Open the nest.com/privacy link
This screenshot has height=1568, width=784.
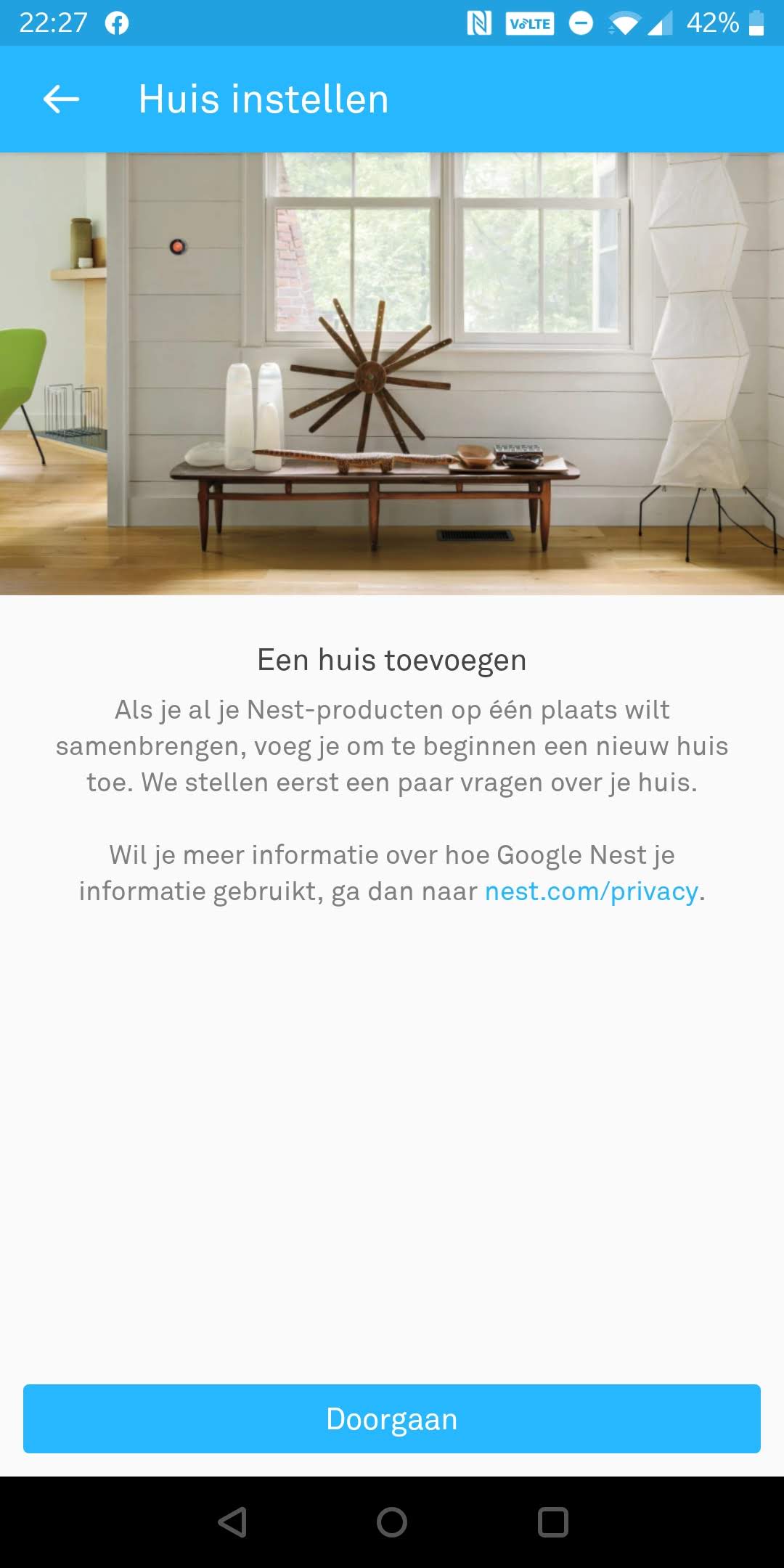(x=591, y=891)
